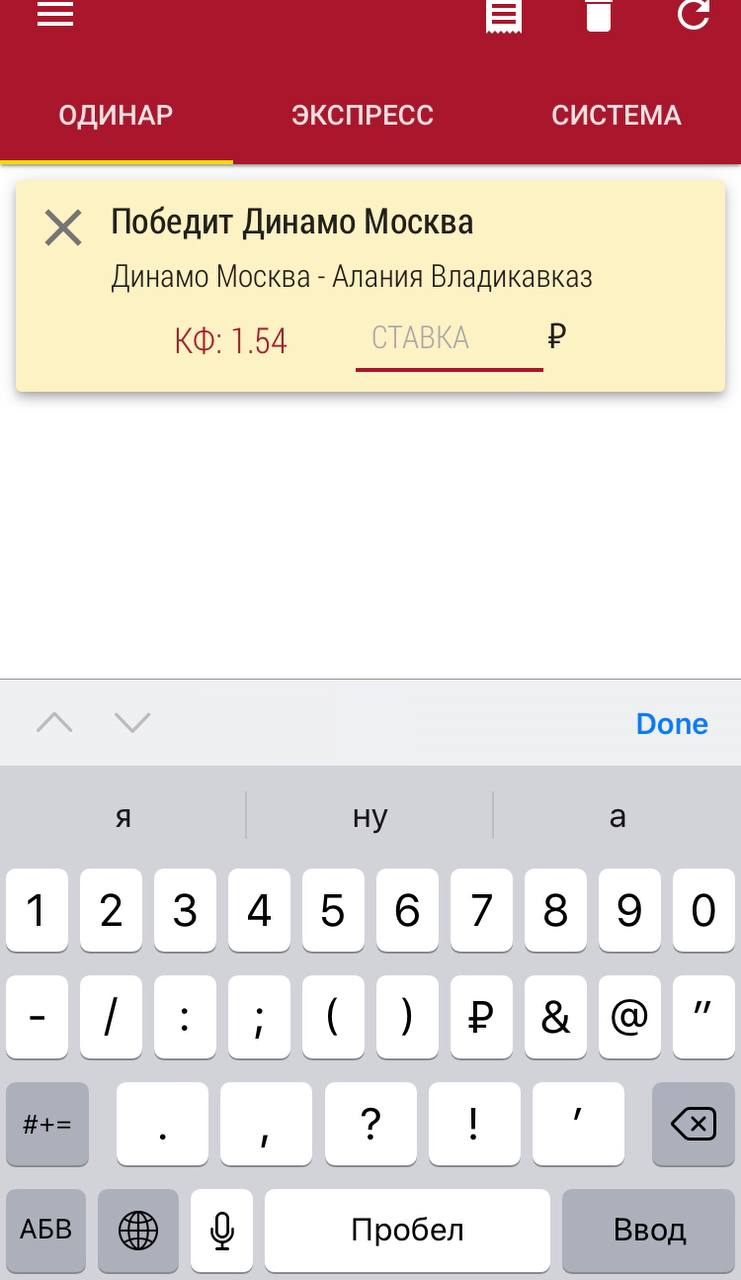The height and width of the screenshot is (1280, 741).
Task: Open the hamburger menu
Action: click(x=55, y=14)
